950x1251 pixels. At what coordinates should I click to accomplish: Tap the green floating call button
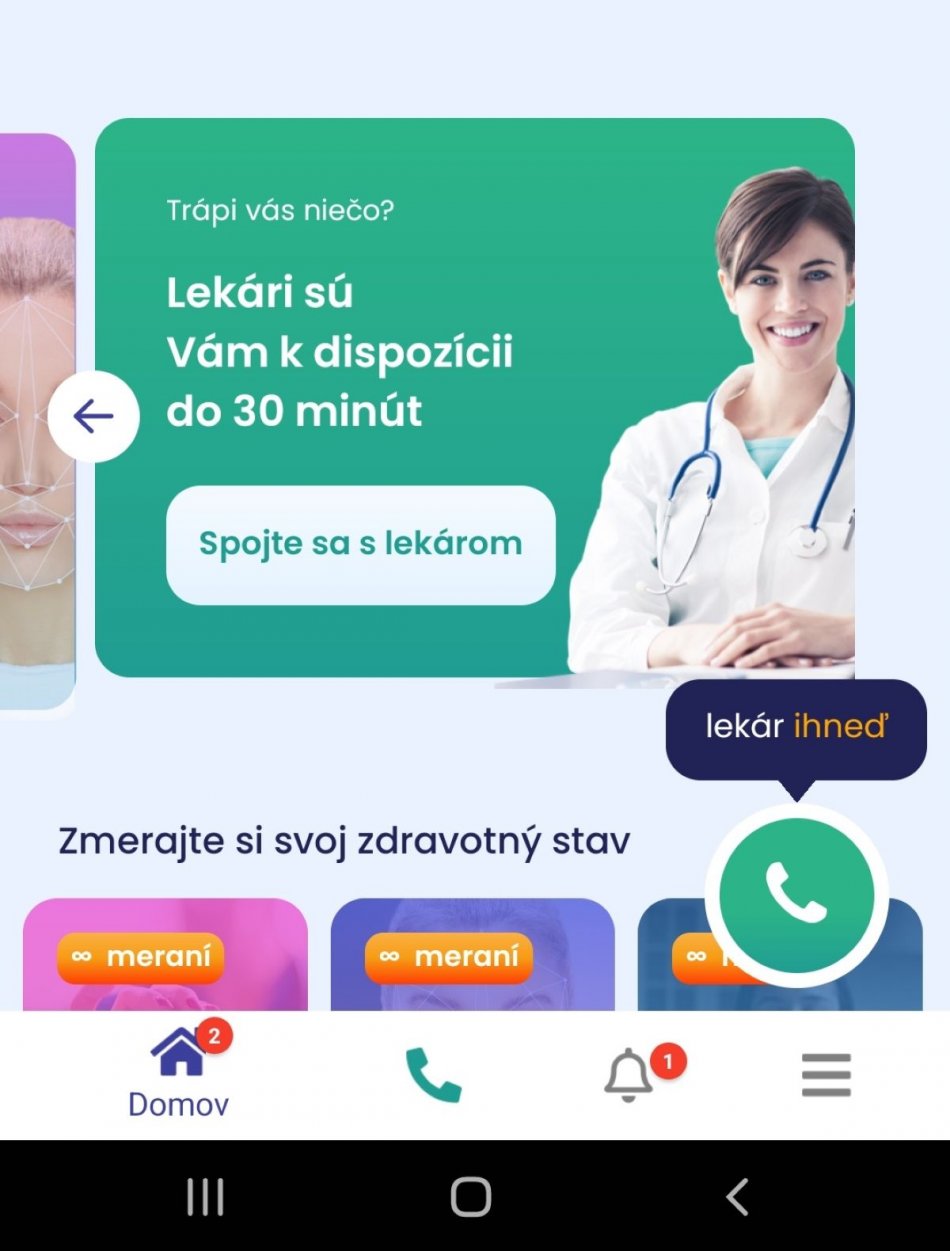tap(796, 894)
